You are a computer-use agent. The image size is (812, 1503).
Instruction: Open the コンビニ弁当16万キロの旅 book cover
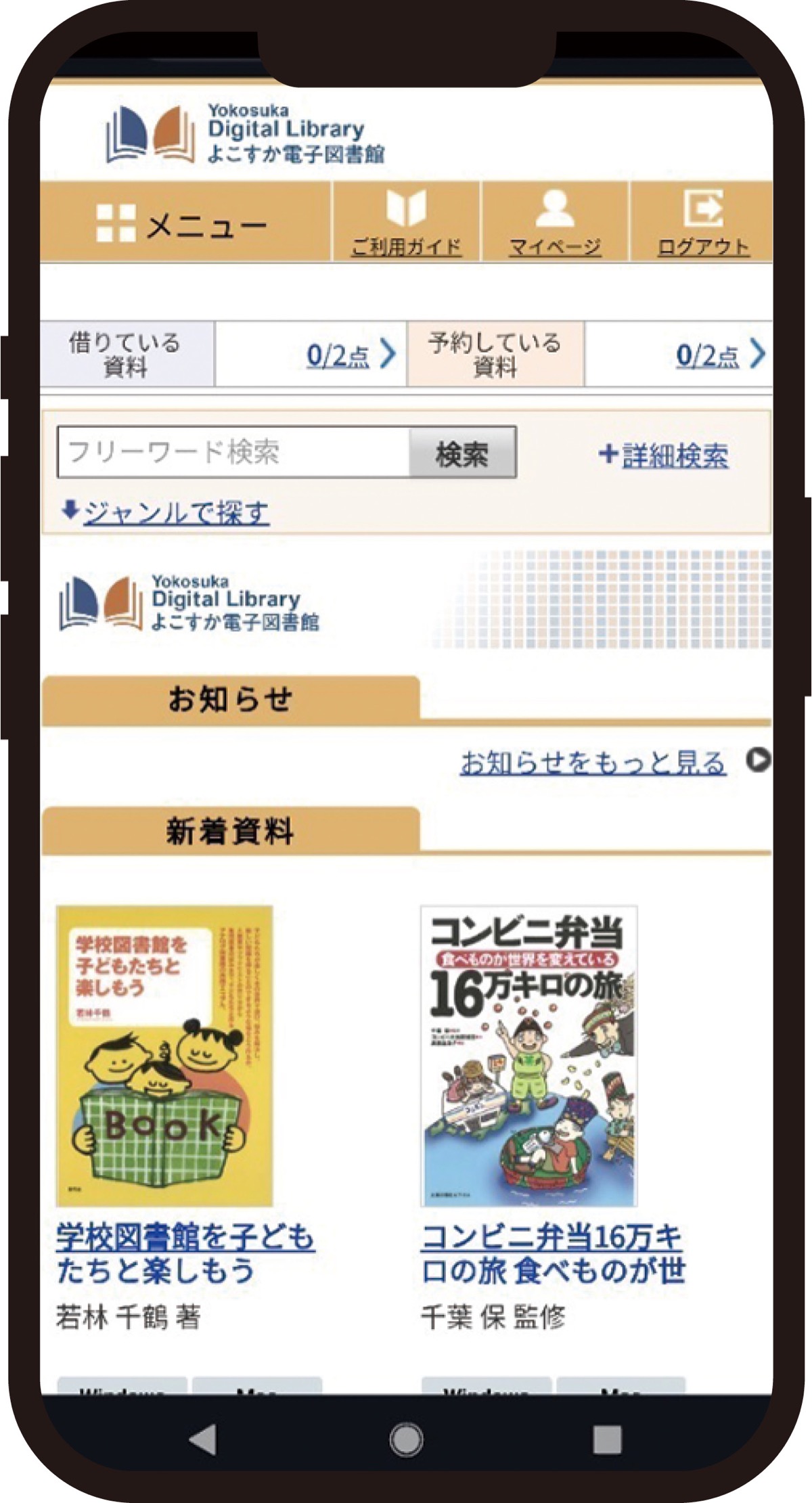[528, 1056]
